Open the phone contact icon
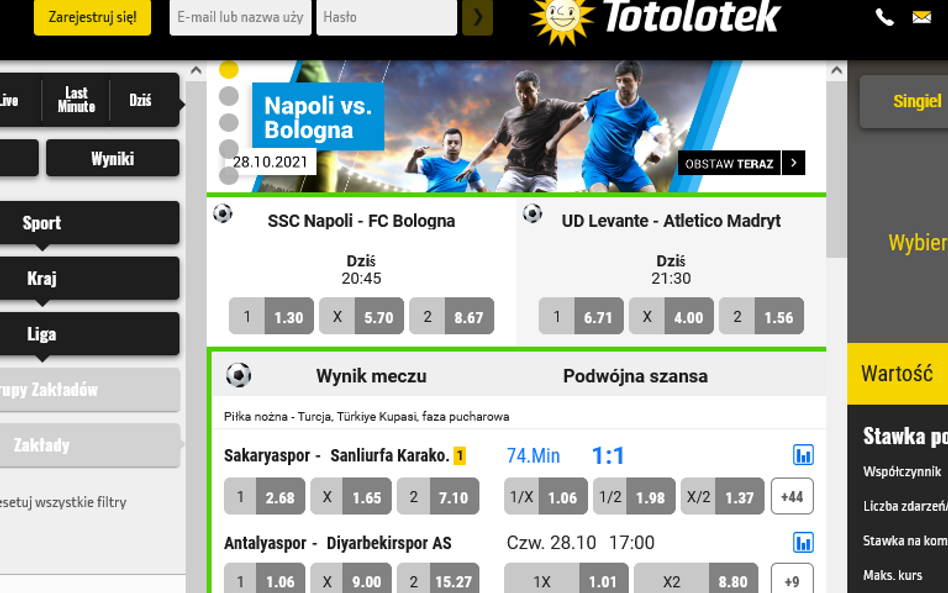This screenshot has height=593, width=948. [x=885, y=17]
